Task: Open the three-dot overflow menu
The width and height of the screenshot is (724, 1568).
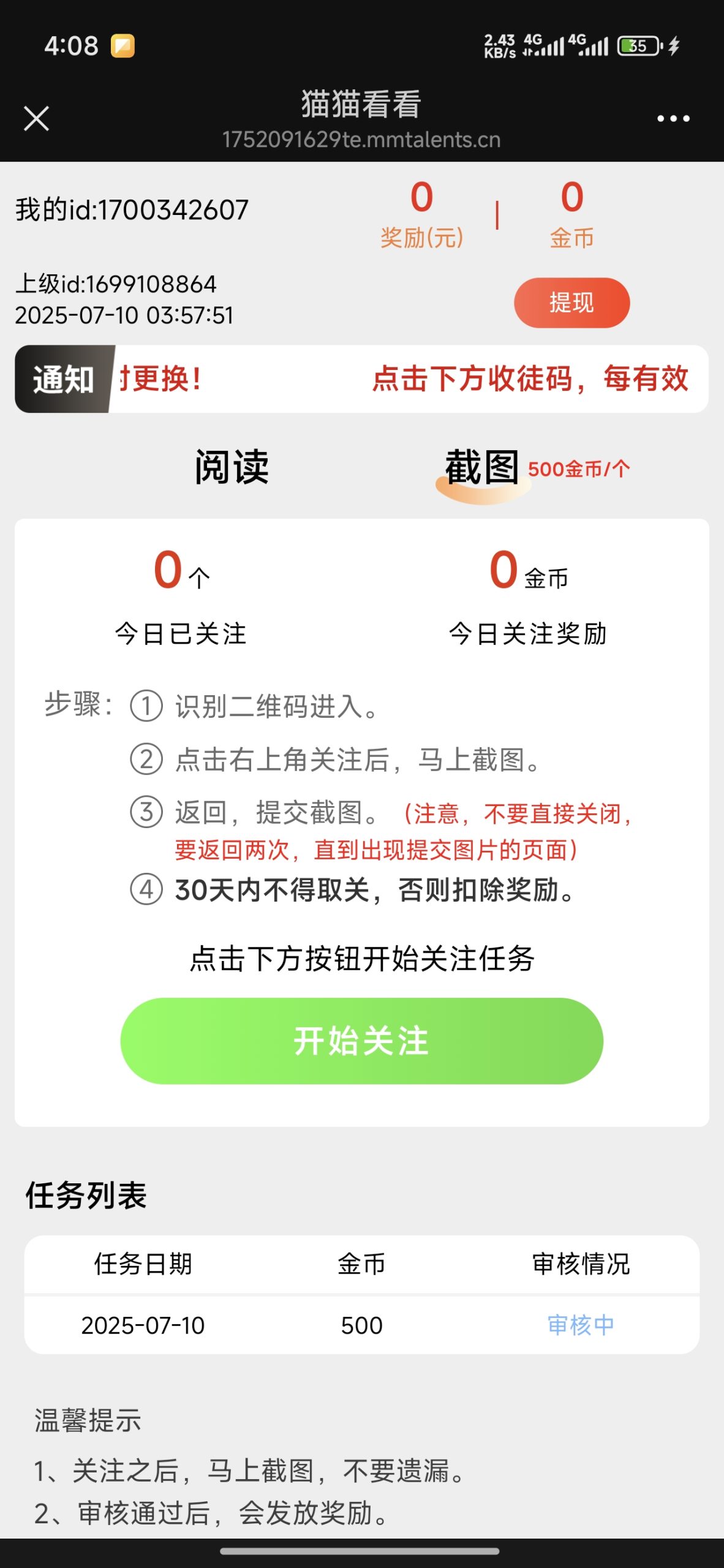Action: (x=673, y=118)
